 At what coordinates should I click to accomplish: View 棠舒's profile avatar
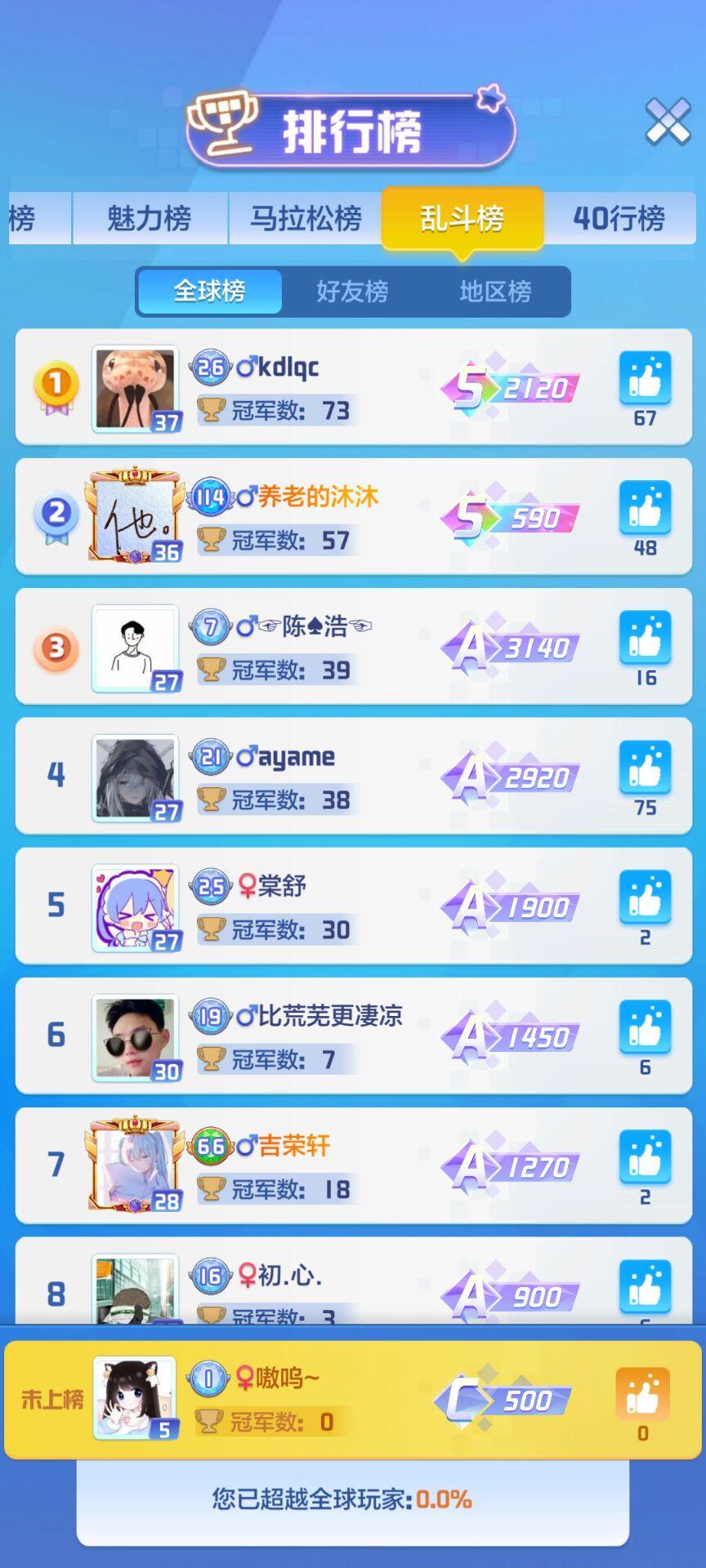click(x=136, y=907)
